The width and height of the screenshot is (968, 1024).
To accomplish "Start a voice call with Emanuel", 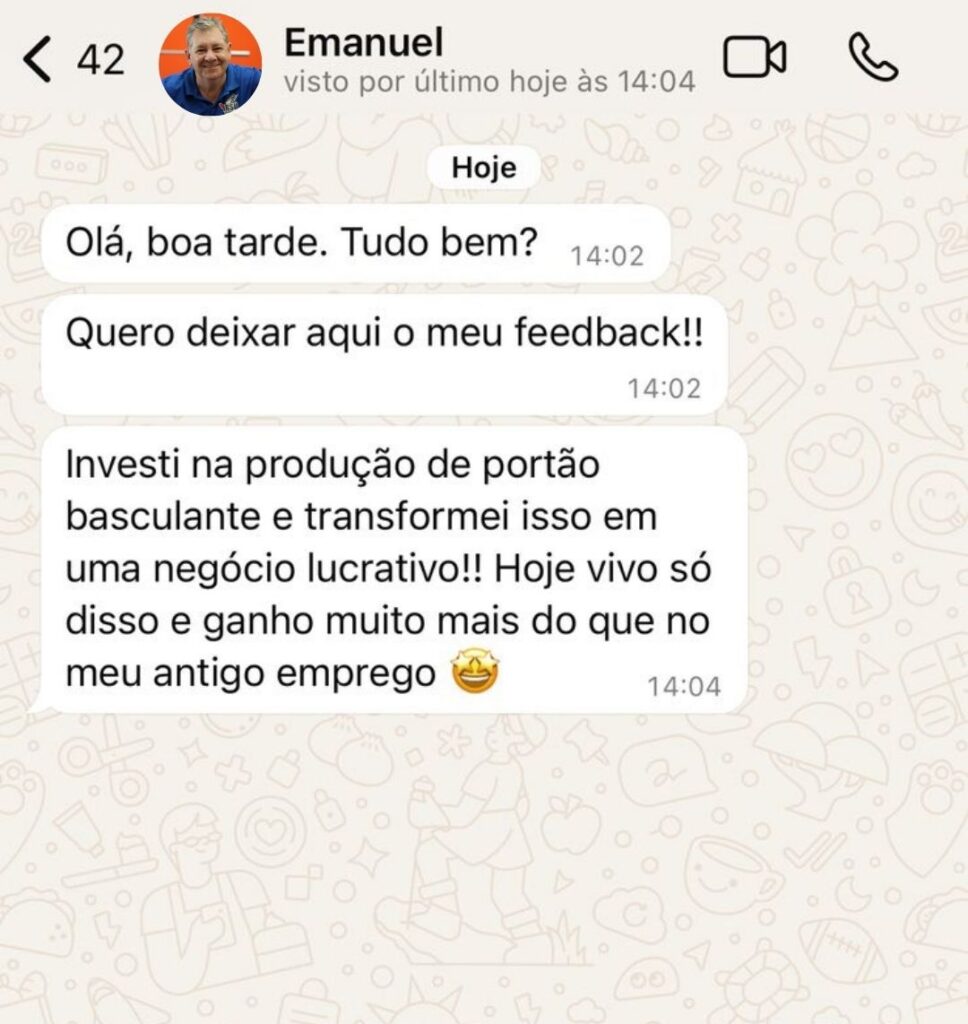I will (873, 59).
